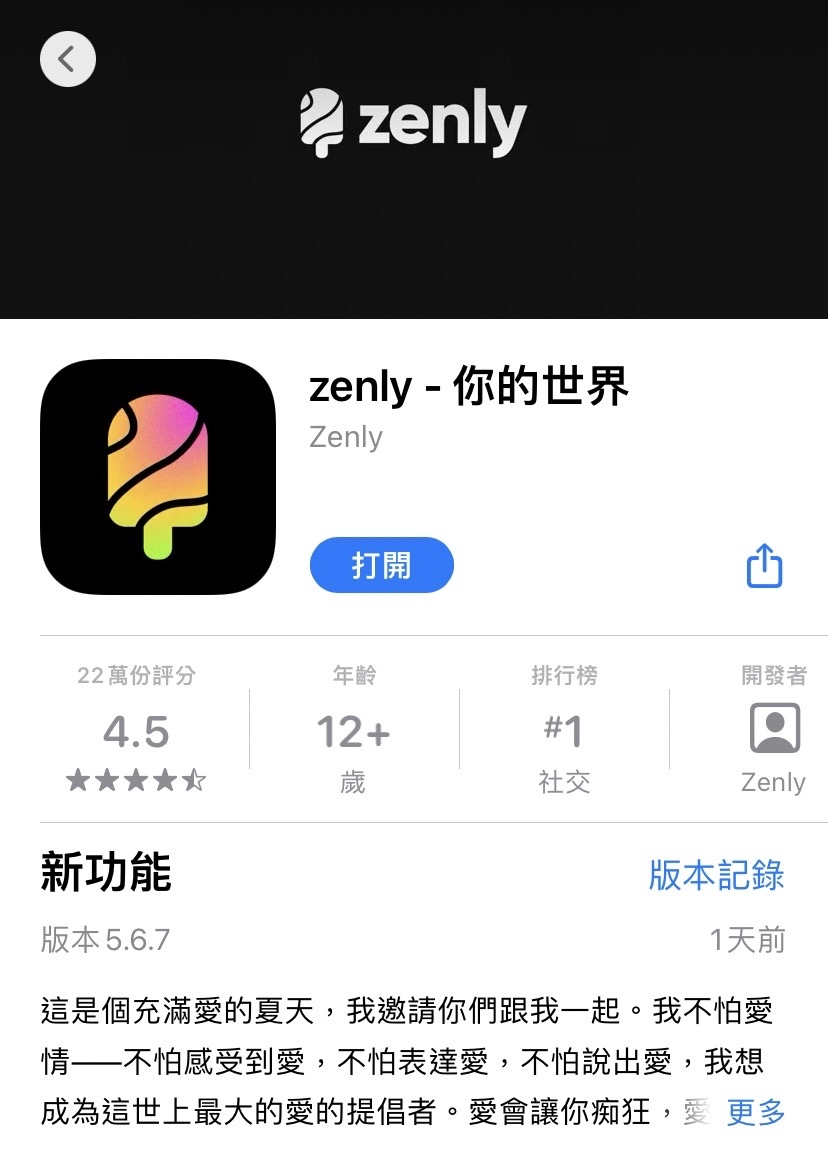Viewport: 828px width, 1163px height.
Task: Open the app with the 打開 button
Action: tap(381, 565)
